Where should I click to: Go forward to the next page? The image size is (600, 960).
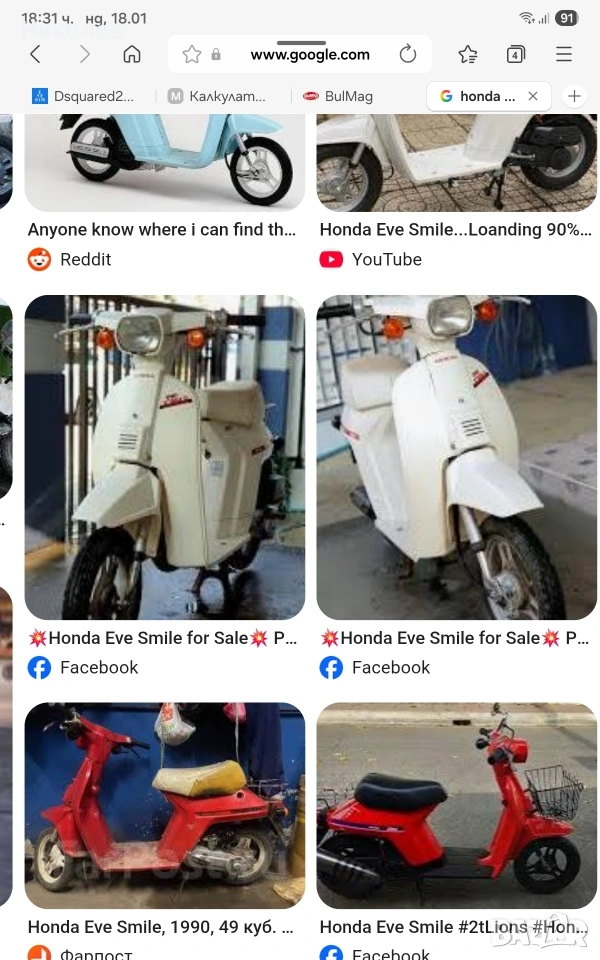click(x=84, y=55)
